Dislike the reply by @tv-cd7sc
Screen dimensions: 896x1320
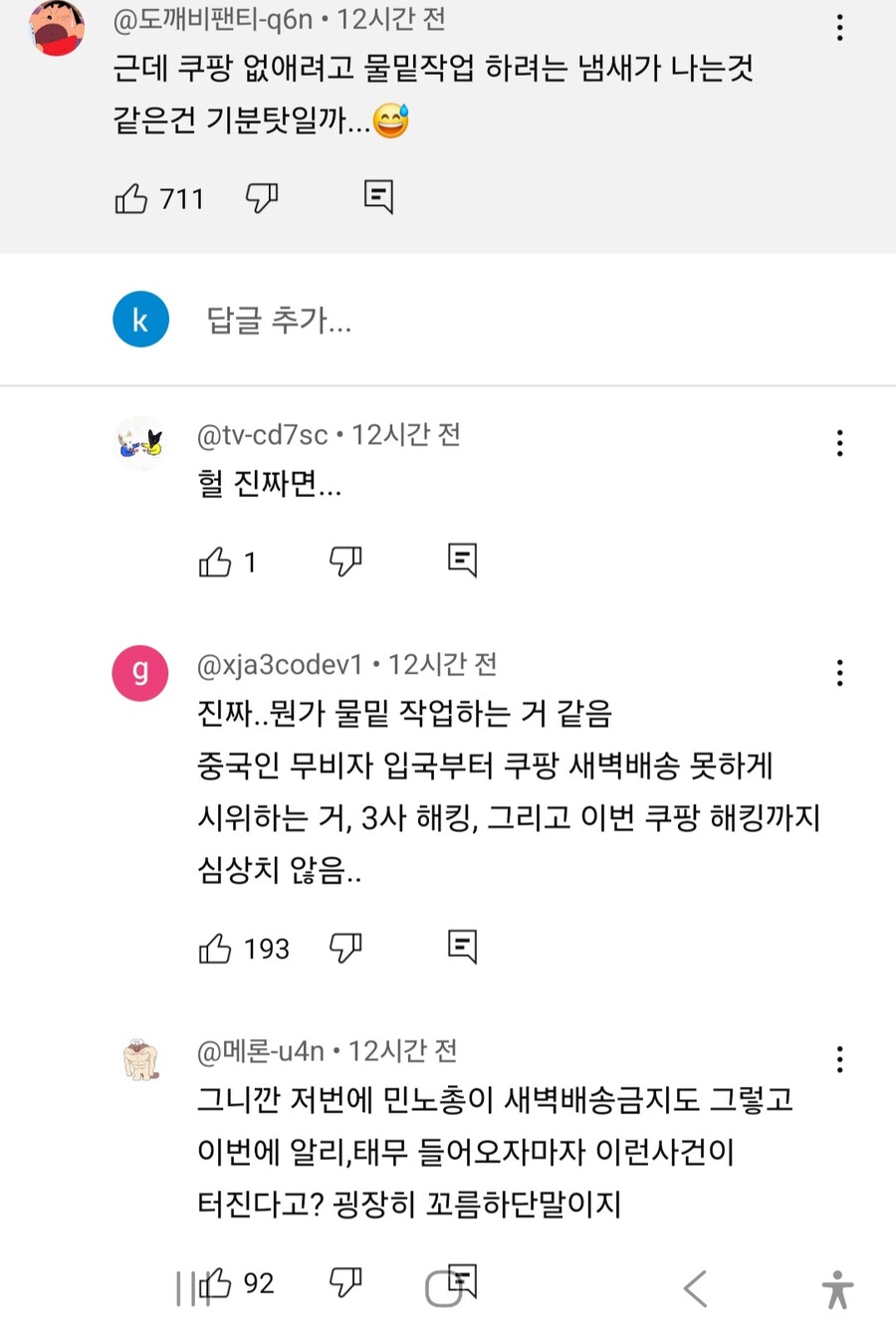point(344,561)
